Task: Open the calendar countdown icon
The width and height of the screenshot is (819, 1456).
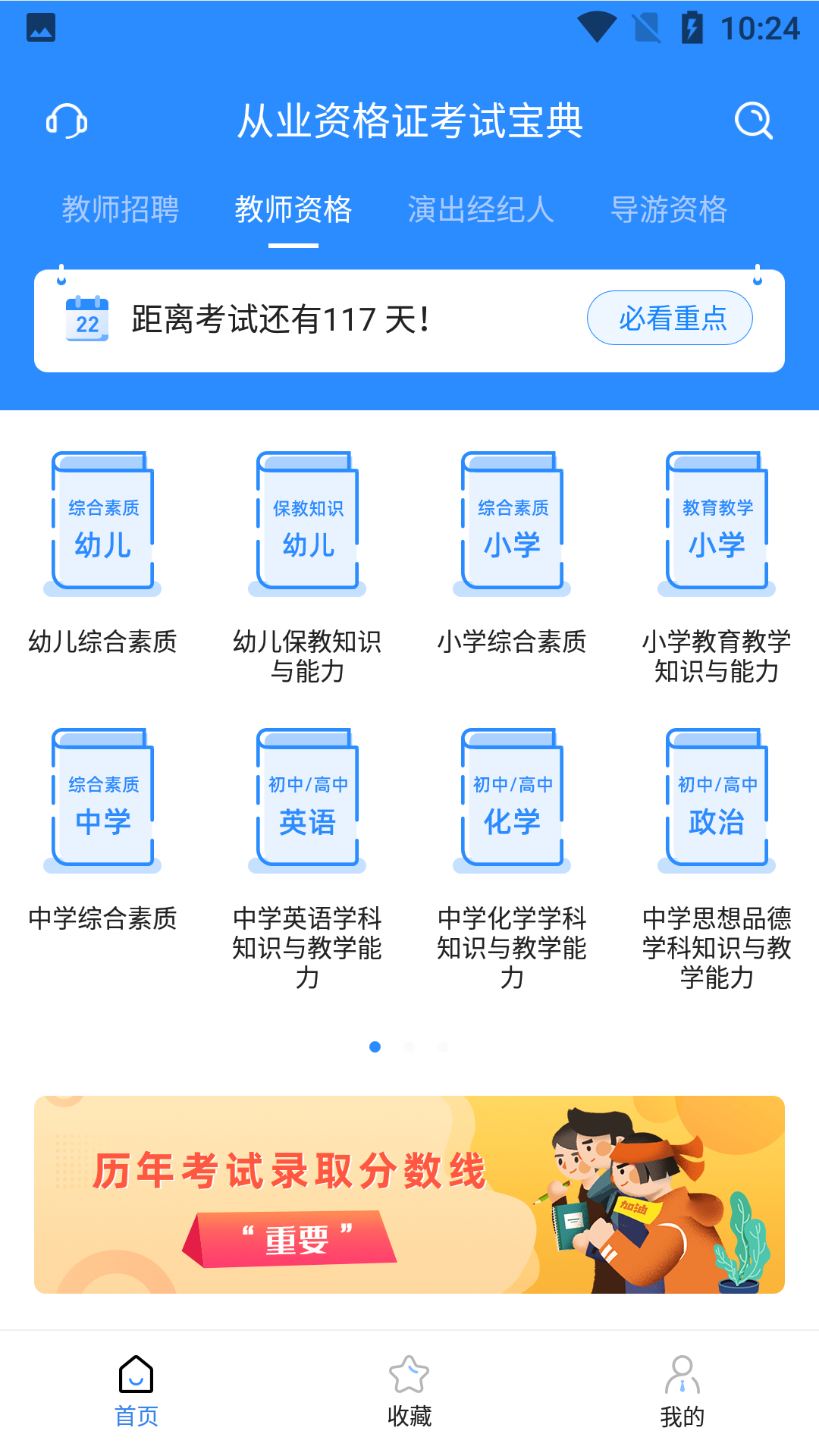Action: coord(86,318)
